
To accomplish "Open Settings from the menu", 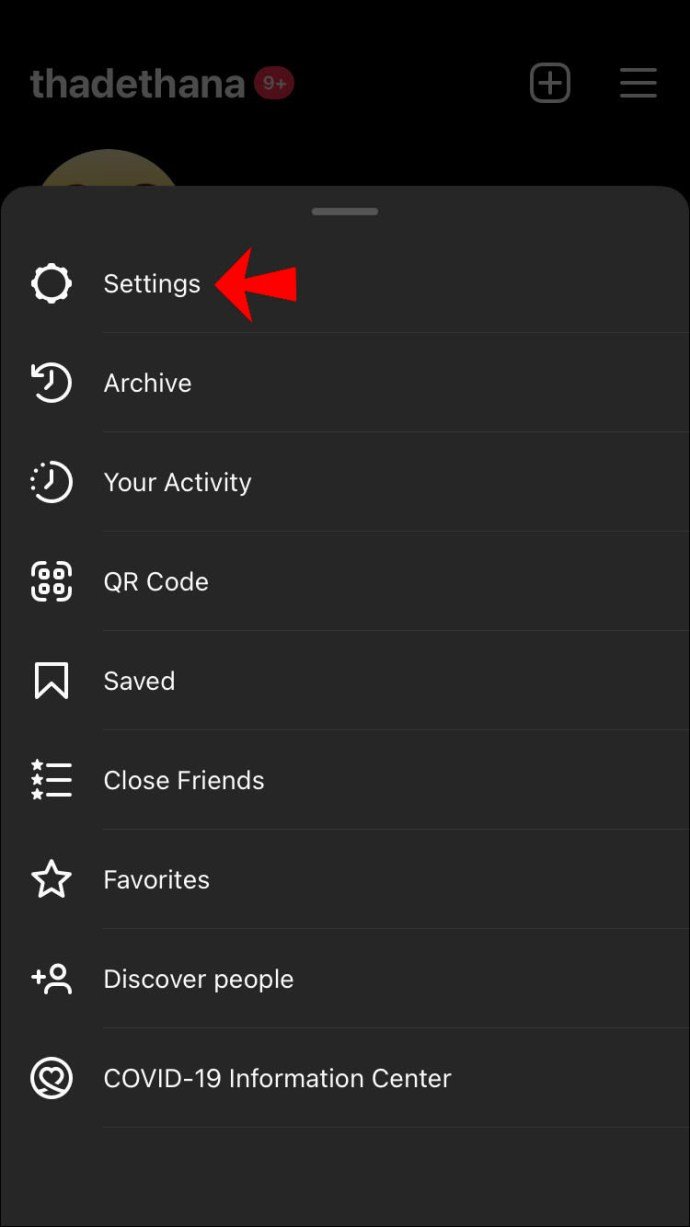I will (152, 284).
